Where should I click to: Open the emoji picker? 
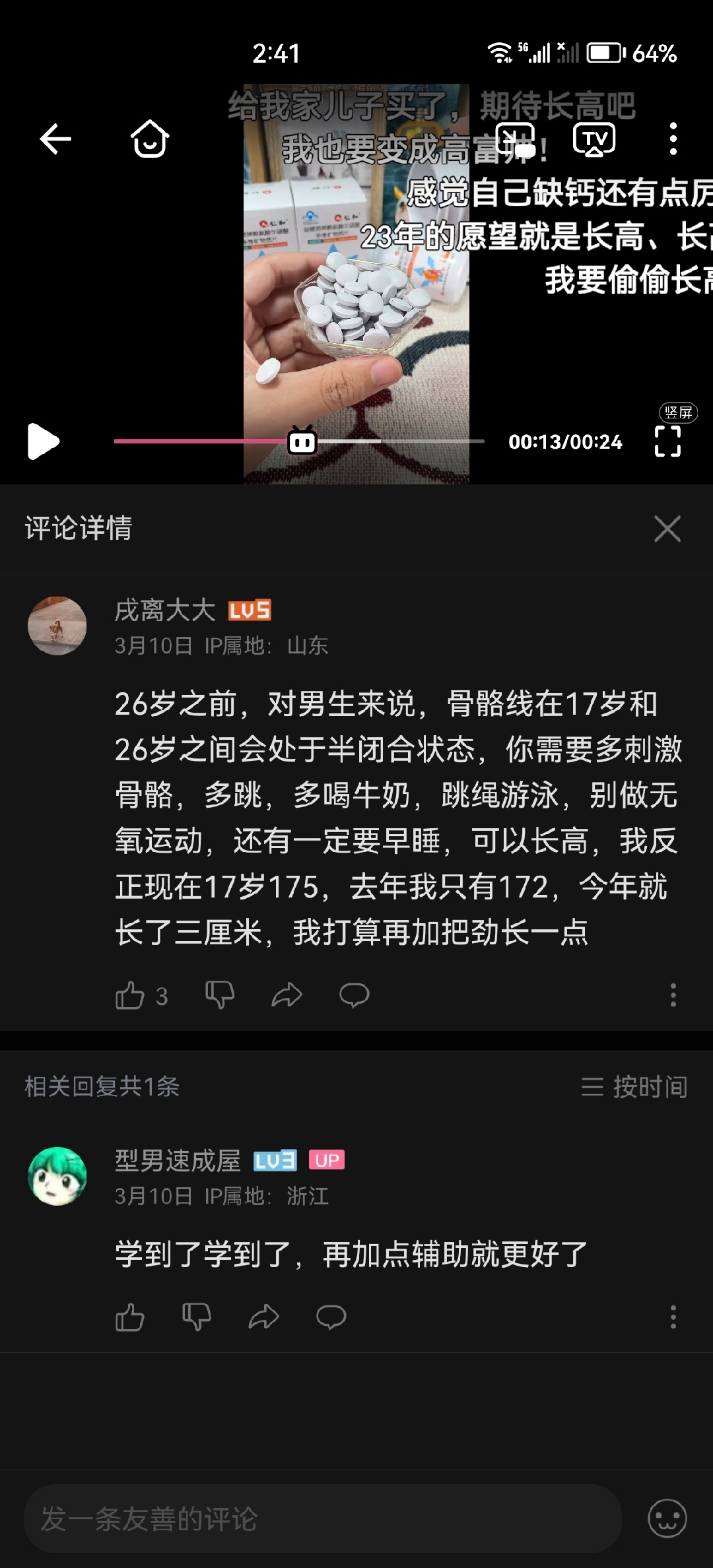pos(667,1519)
